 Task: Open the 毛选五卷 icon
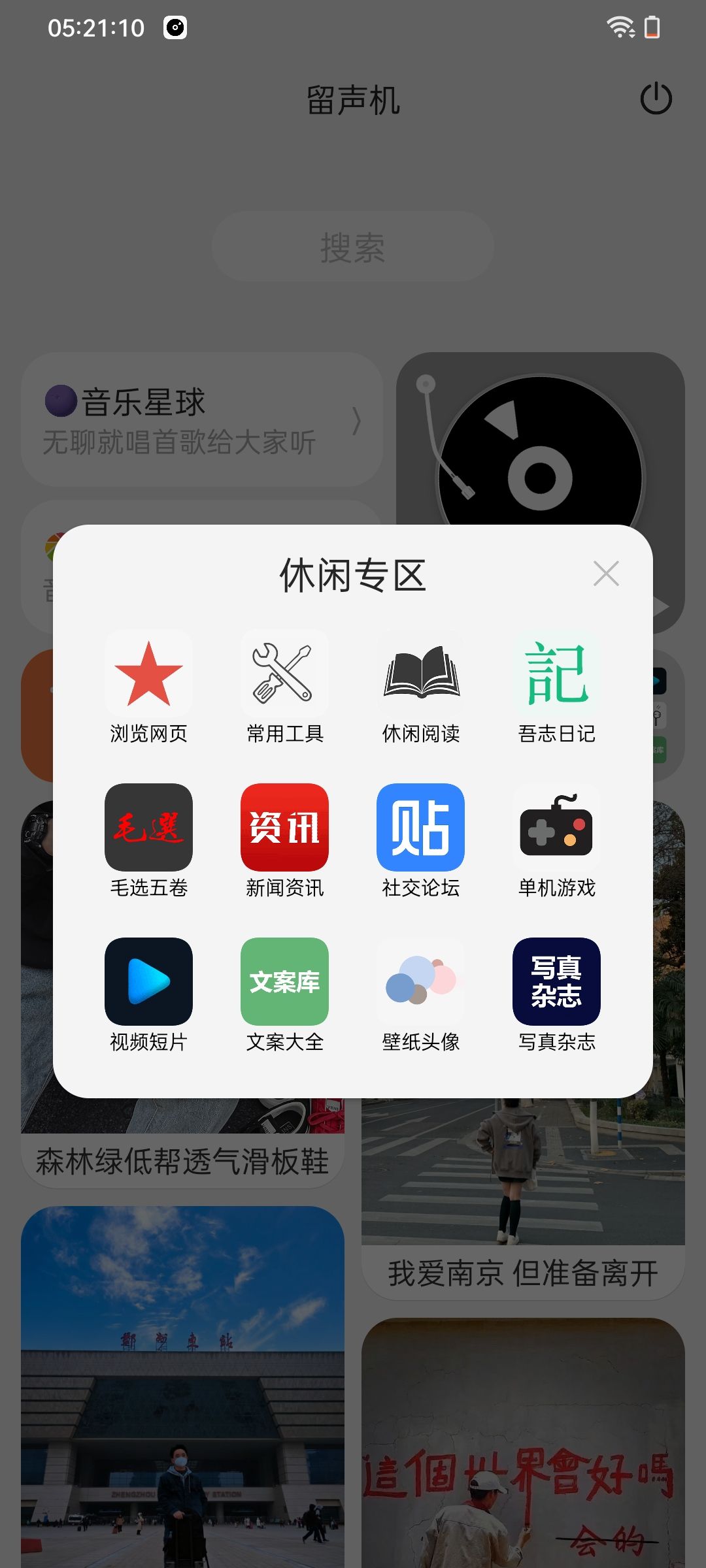pyautogui.click(x=148, y=828)
